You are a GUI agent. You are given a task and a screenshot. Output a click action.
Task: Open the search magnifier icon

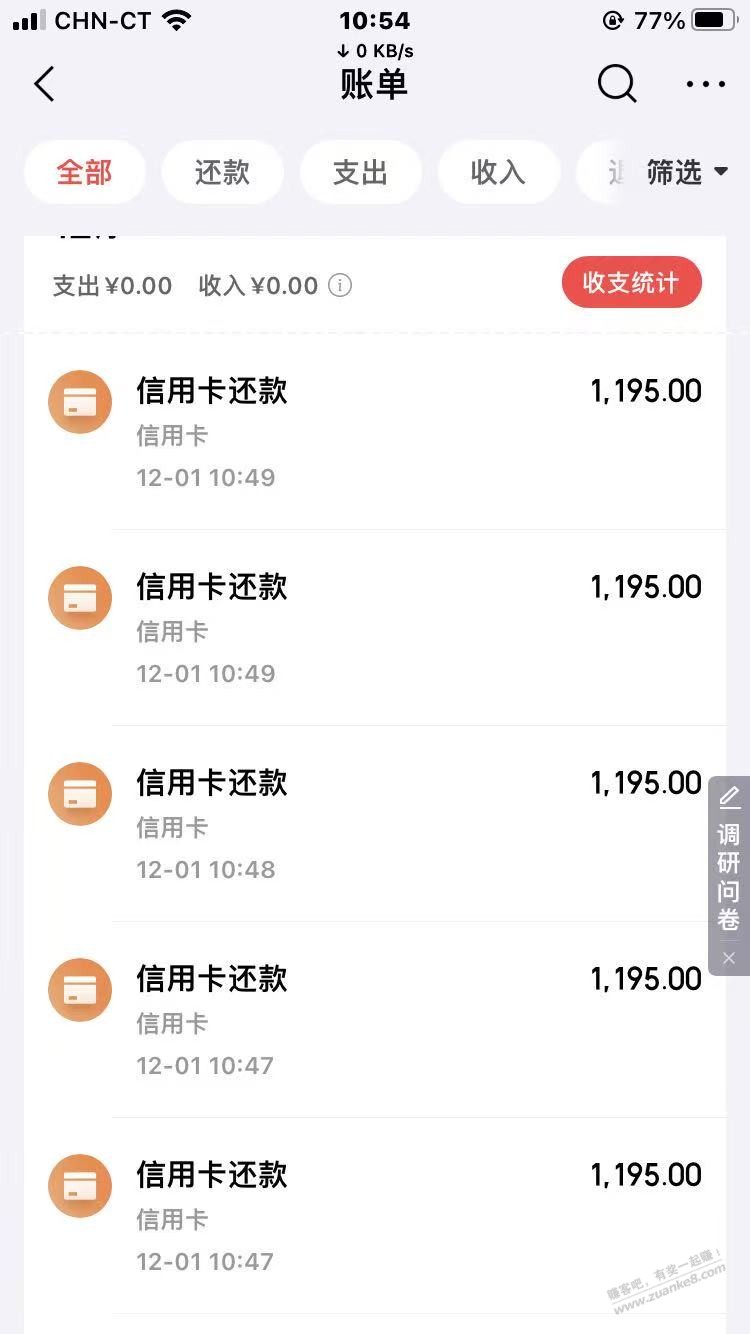tap(617, 85)
